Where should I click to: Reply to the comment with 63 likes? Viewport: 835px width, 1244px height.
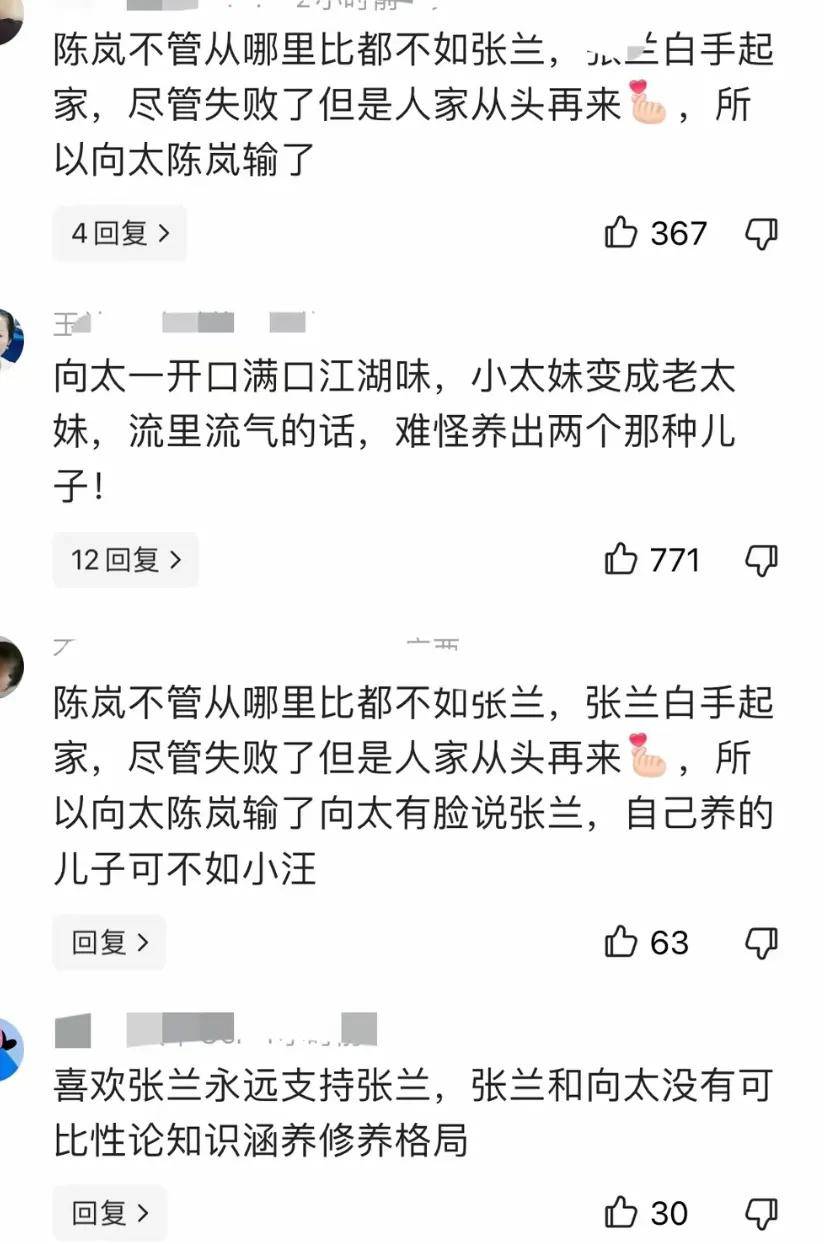(x=109, y=942)
